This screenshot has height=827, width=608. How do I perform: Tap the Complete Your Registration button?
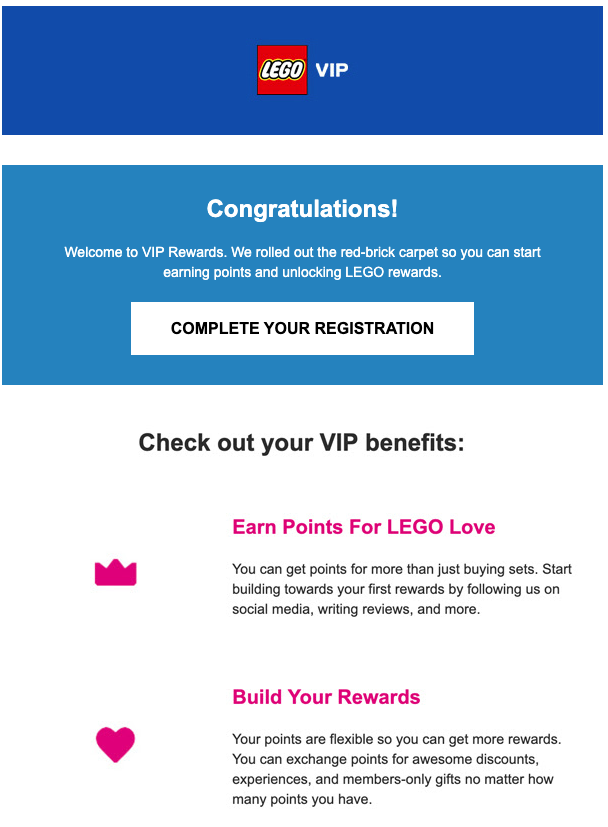click(302, 328)
